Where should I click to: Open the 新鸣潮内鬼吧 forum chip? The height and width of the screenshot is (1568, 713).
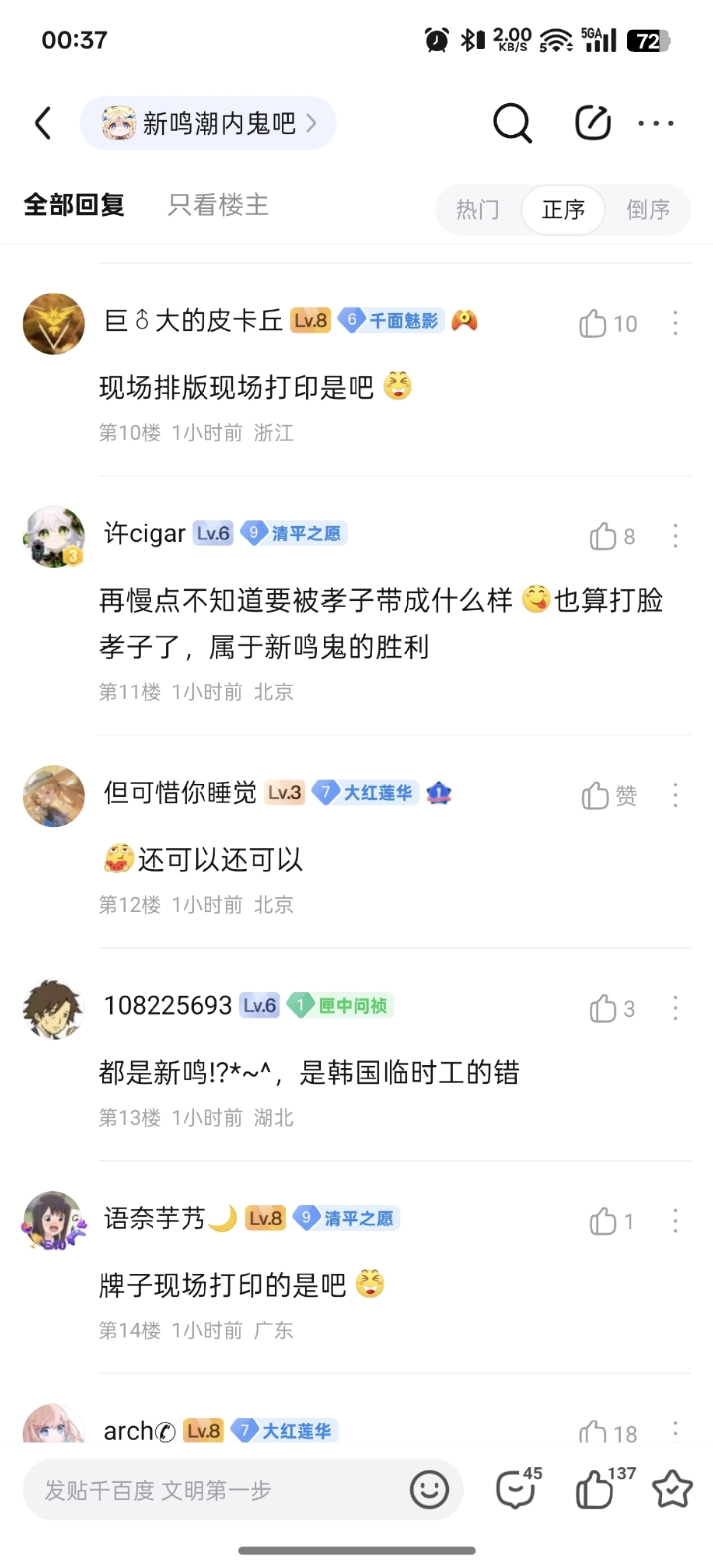click(208, 124)
